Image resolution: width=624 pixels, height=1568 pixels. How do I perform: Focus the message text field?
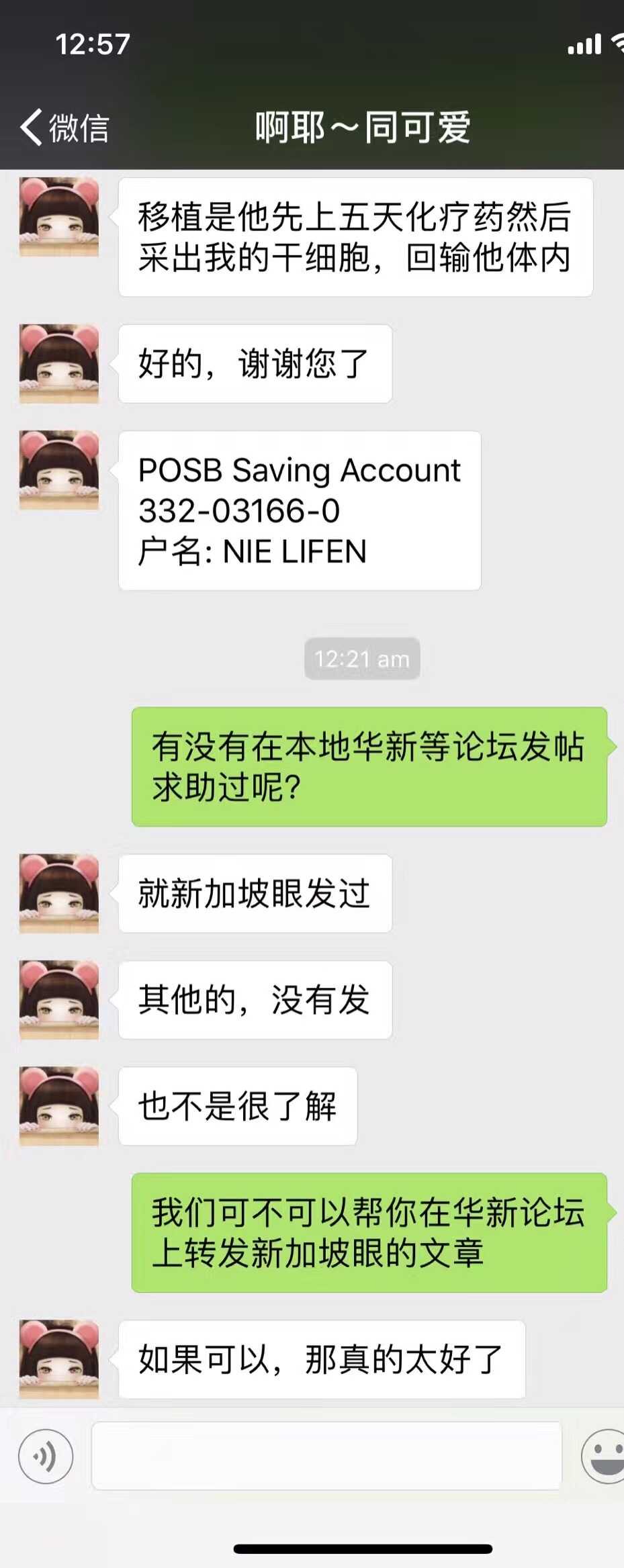[x=326, y=1455]
